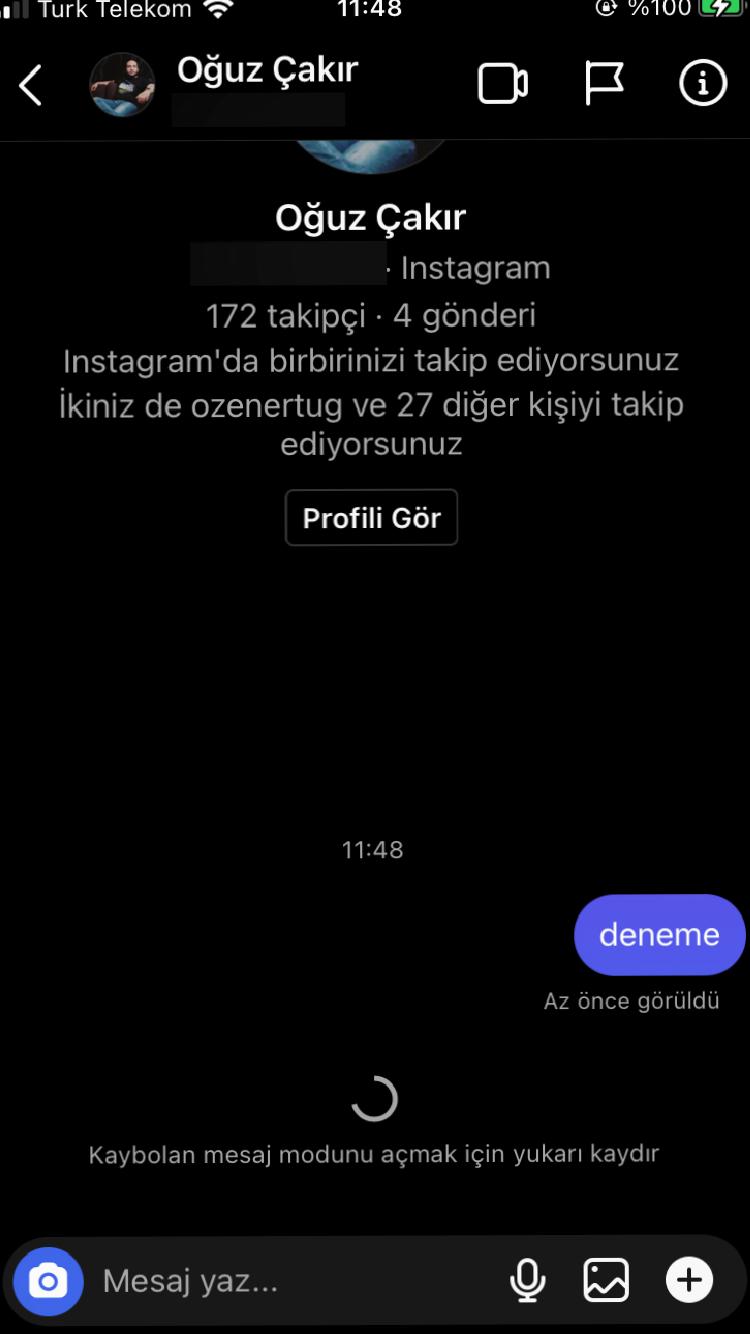Open conversation info details
This screenshot has height=1334, width=750.
click(703, 84)
